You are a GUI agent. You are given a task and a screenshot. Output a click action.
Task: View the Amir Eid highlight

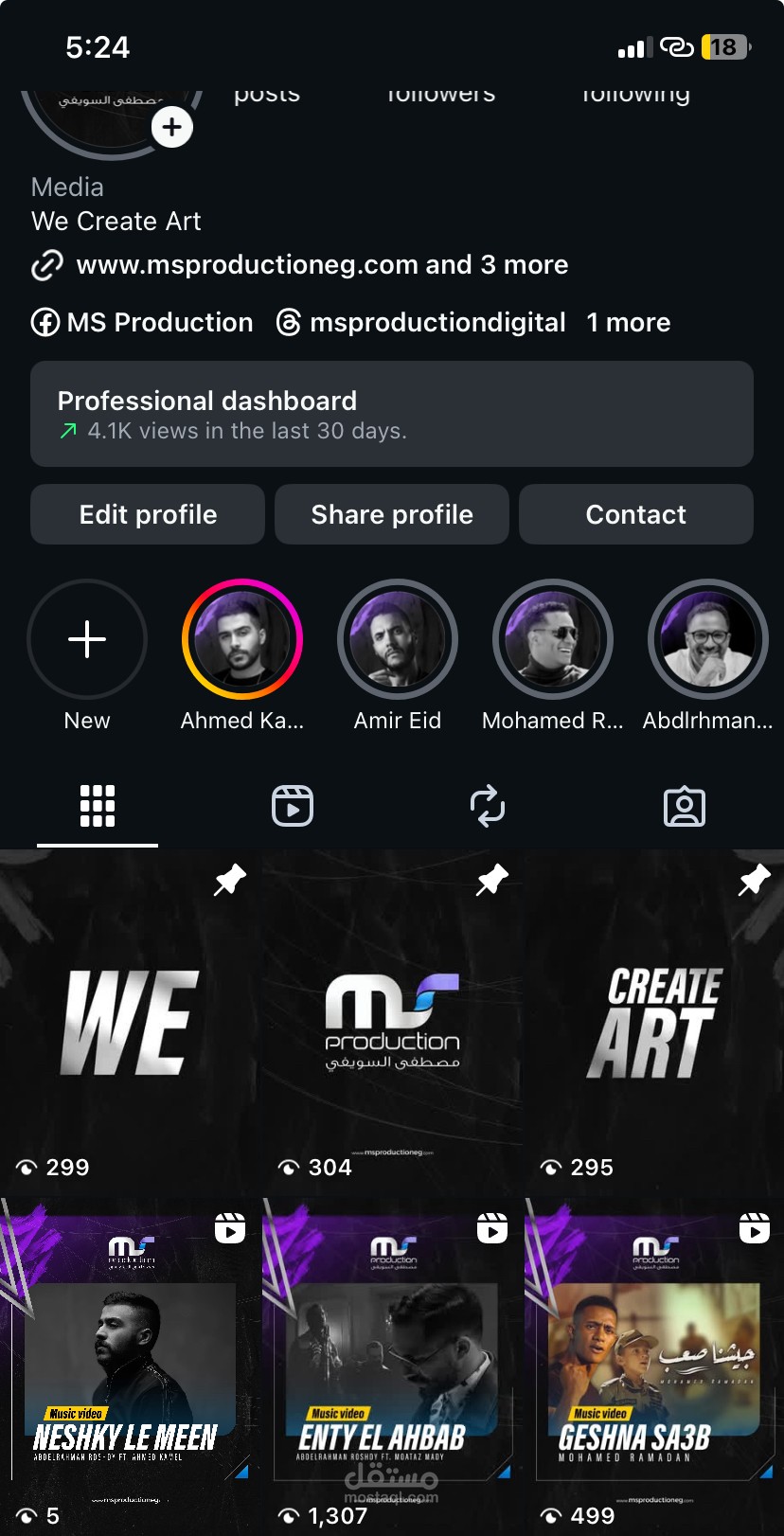pyautogui.click(x=398, y=640)
